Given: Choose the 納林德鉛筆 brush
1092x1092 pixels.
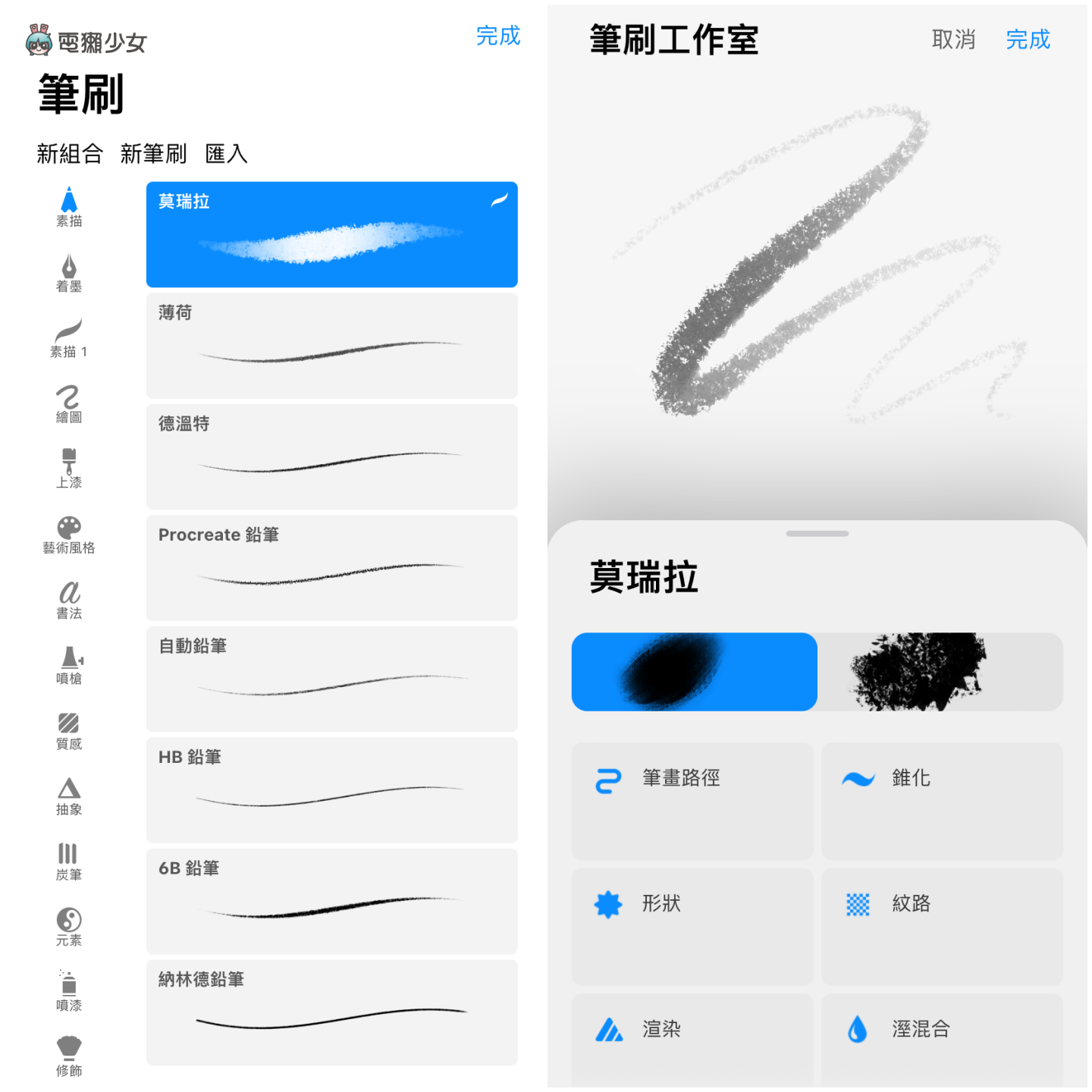Looking at the screenshot, I should [331, 1012].
